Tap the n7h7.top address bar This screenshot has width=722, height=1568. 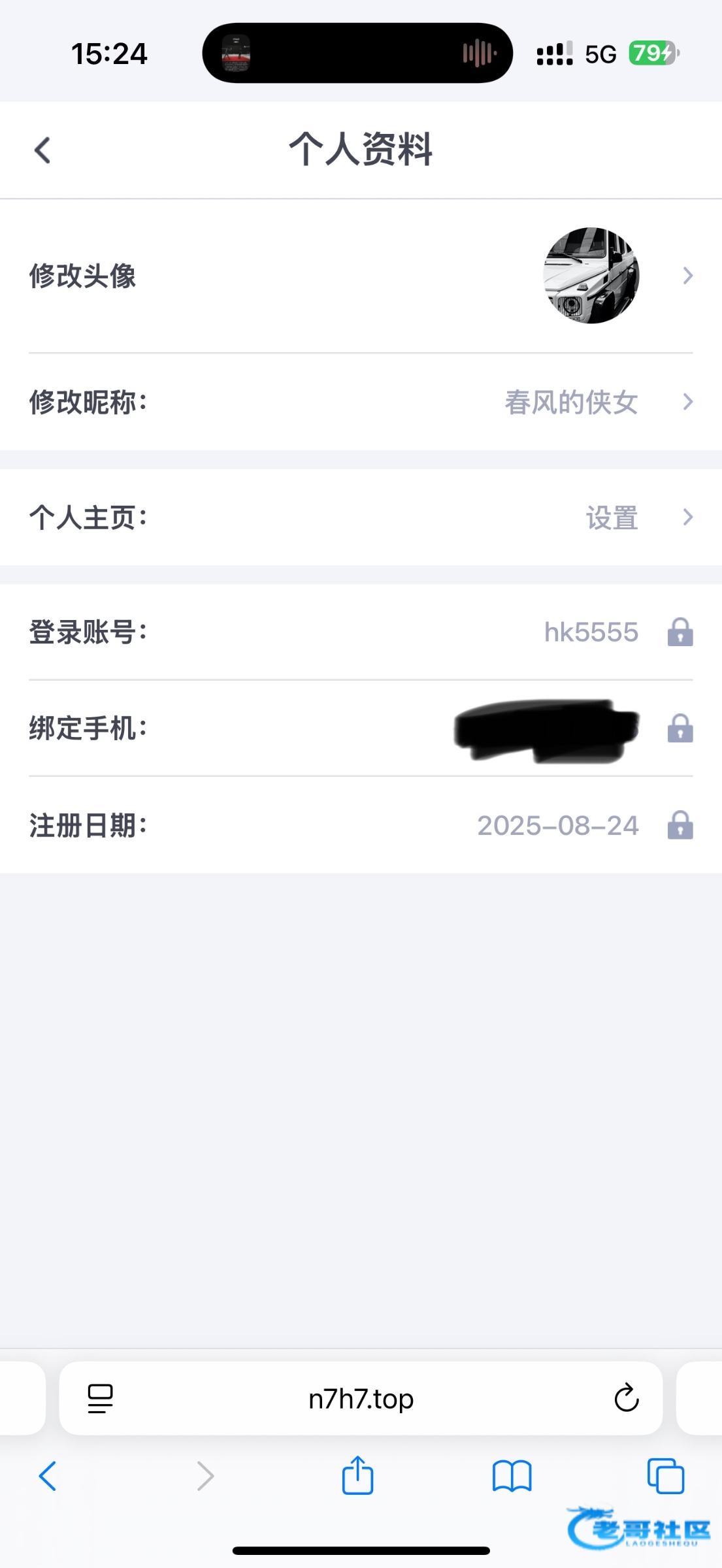tap(361, 1399)
